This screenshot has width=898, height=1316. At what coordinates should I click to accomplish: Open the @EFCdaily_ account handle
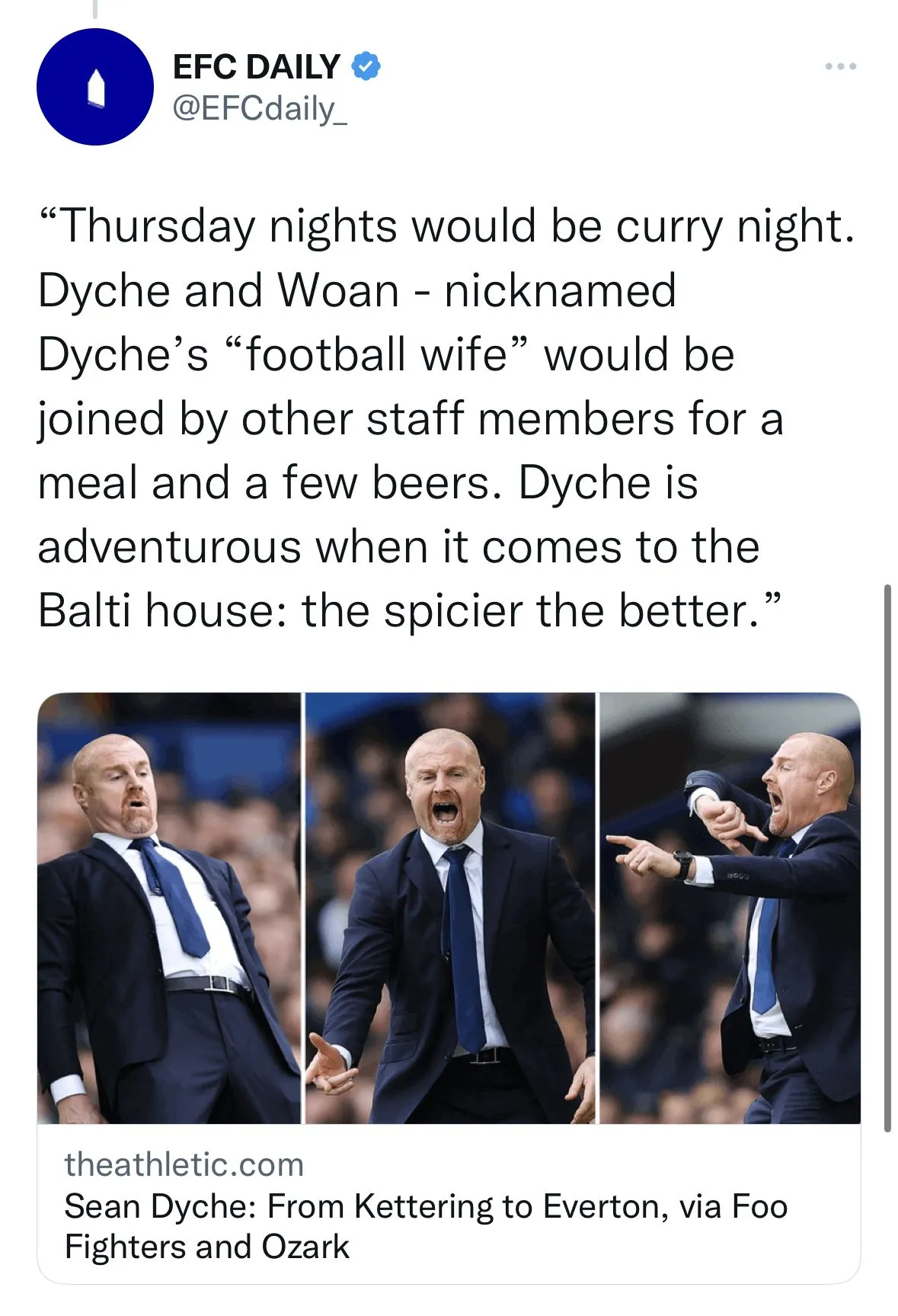[260, 109]
